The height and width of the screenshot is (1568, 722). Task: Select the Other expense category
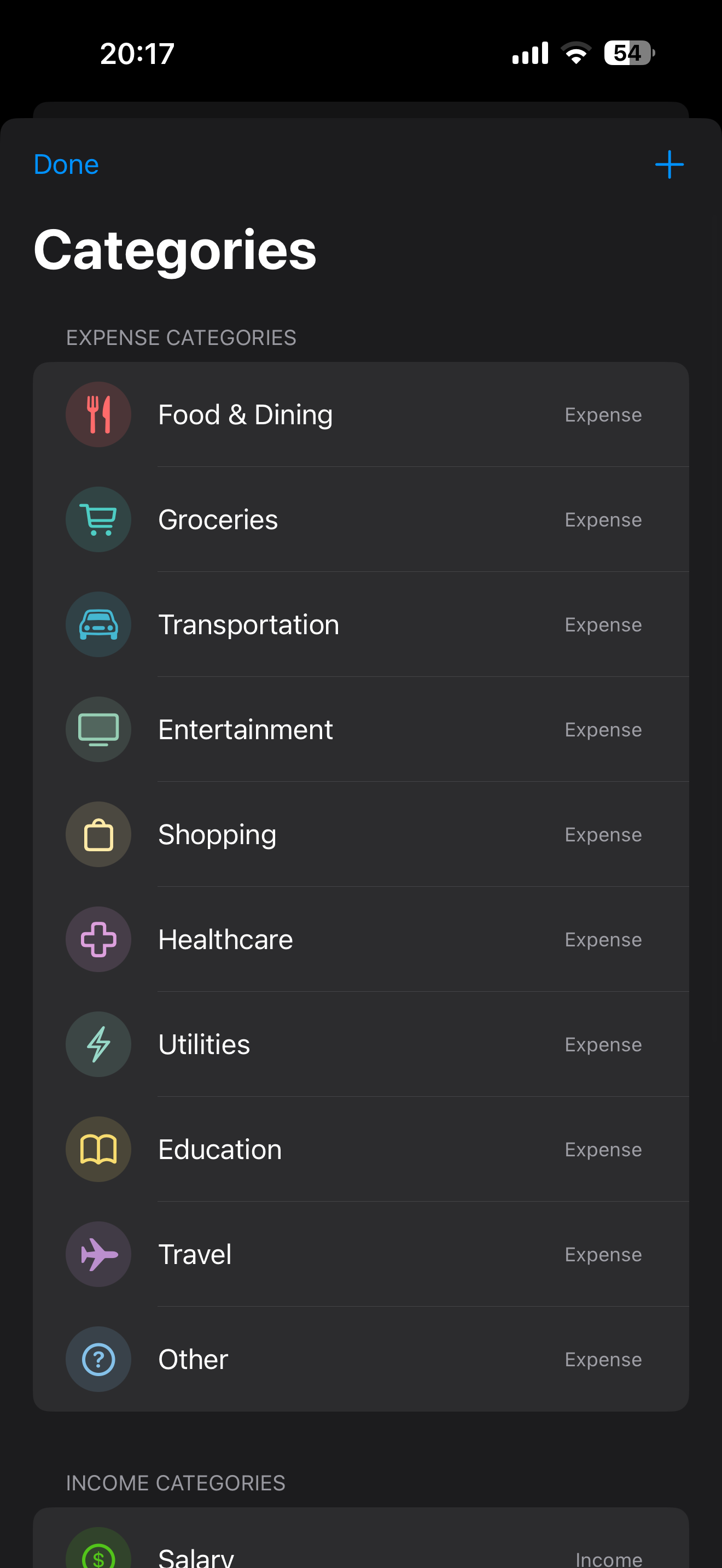pyautogui.click(x=360, y=1359)
